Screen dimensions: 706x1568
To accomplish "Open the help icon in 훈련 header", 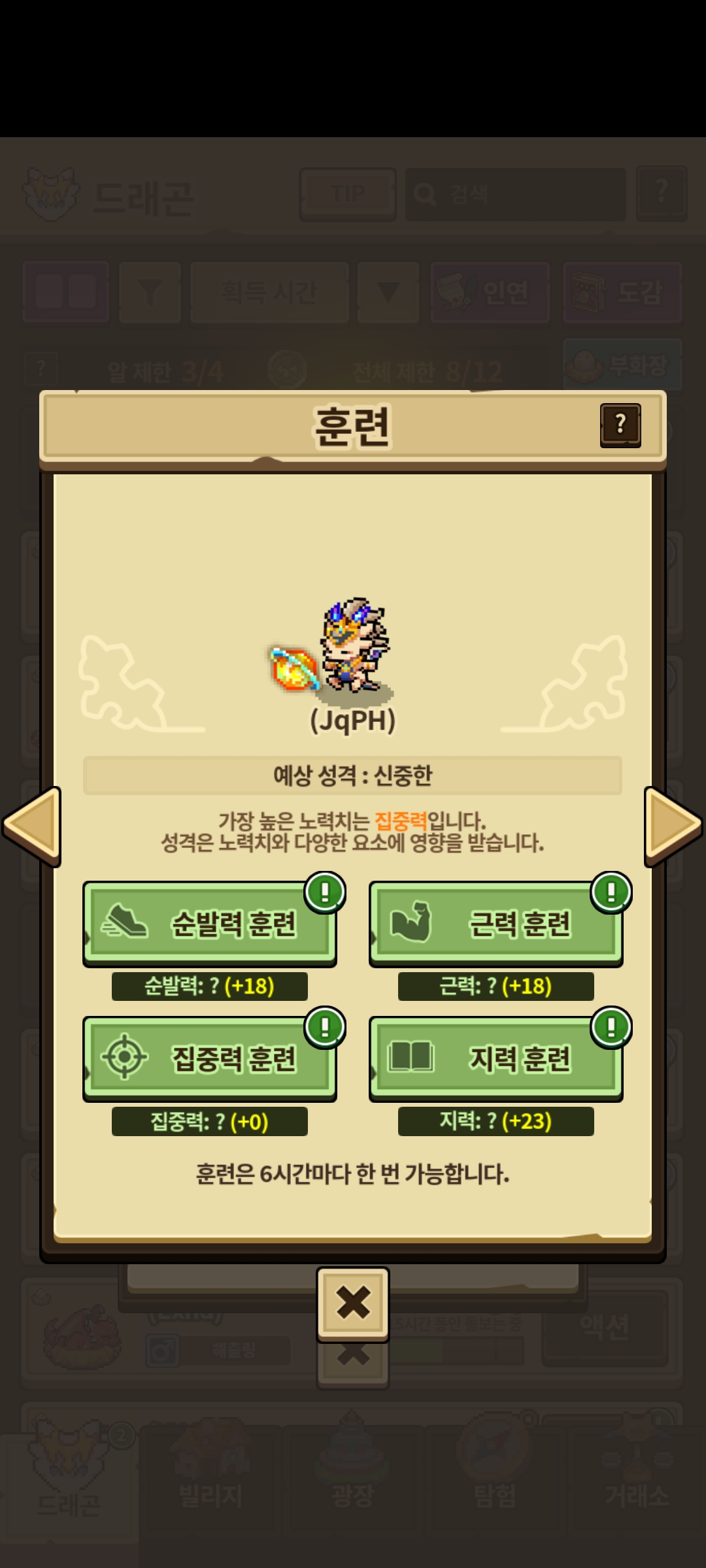I will (620, 425).
